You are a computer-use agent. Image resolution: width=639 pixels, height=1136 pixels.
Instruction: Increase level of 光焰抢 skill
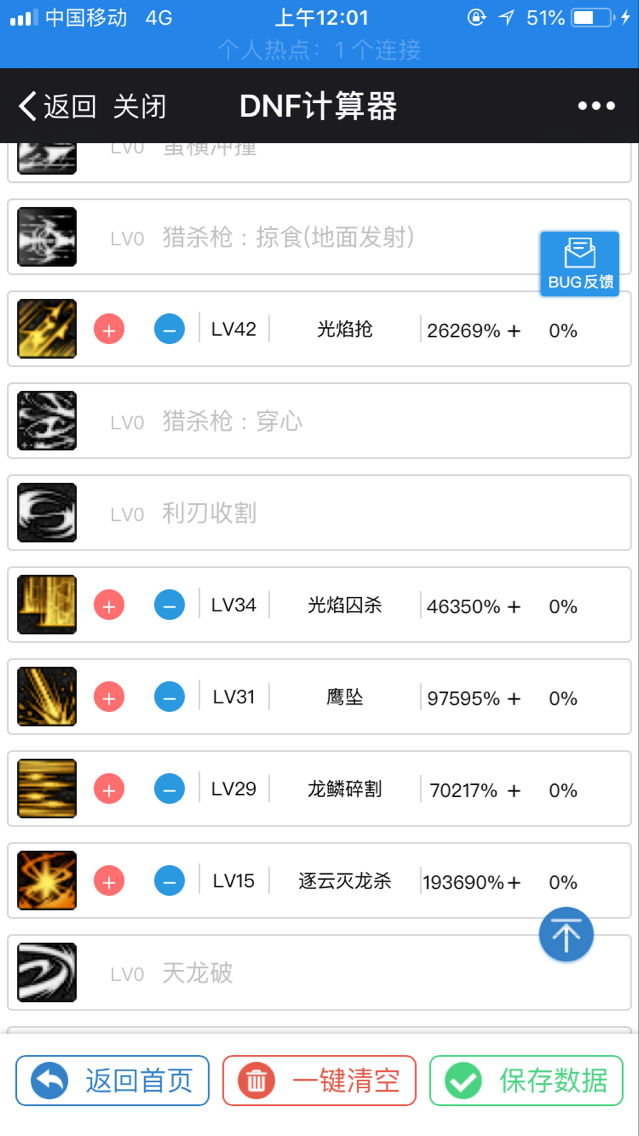[x=109, y=329]
